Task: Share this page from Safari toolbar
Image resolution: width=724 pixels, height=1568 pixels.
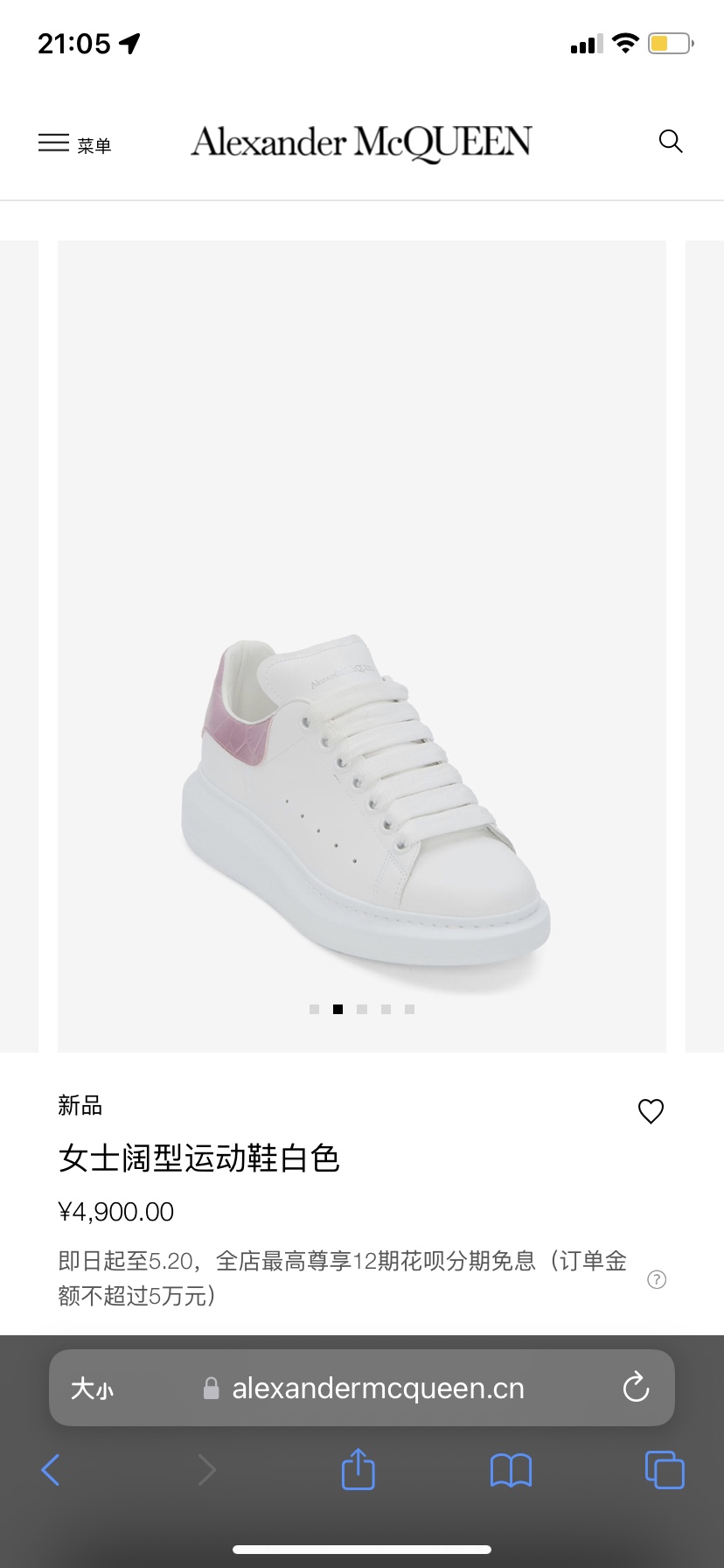Action: (x=358, y=1469)
